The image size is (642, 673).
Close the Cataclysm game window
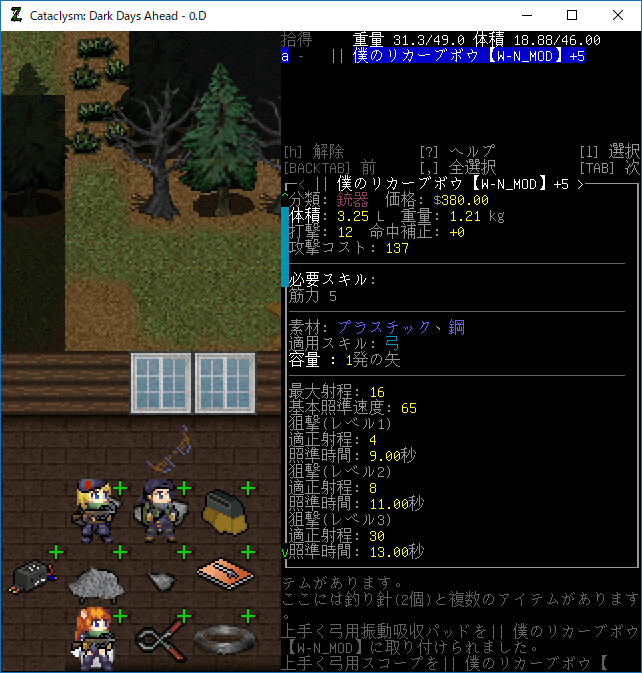[x=617, y=15]
